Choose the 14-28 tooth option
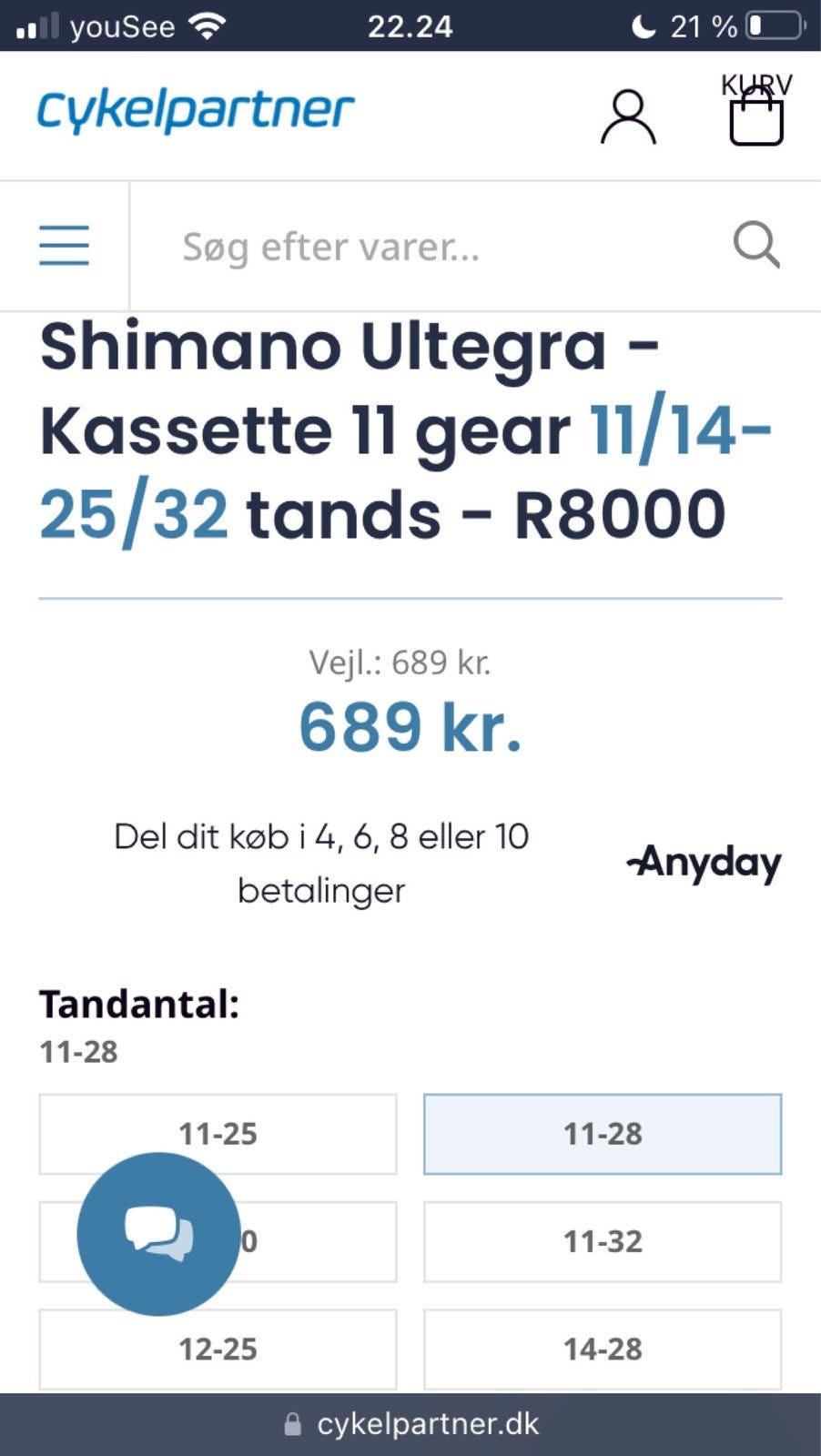 tap(603, 1349)
